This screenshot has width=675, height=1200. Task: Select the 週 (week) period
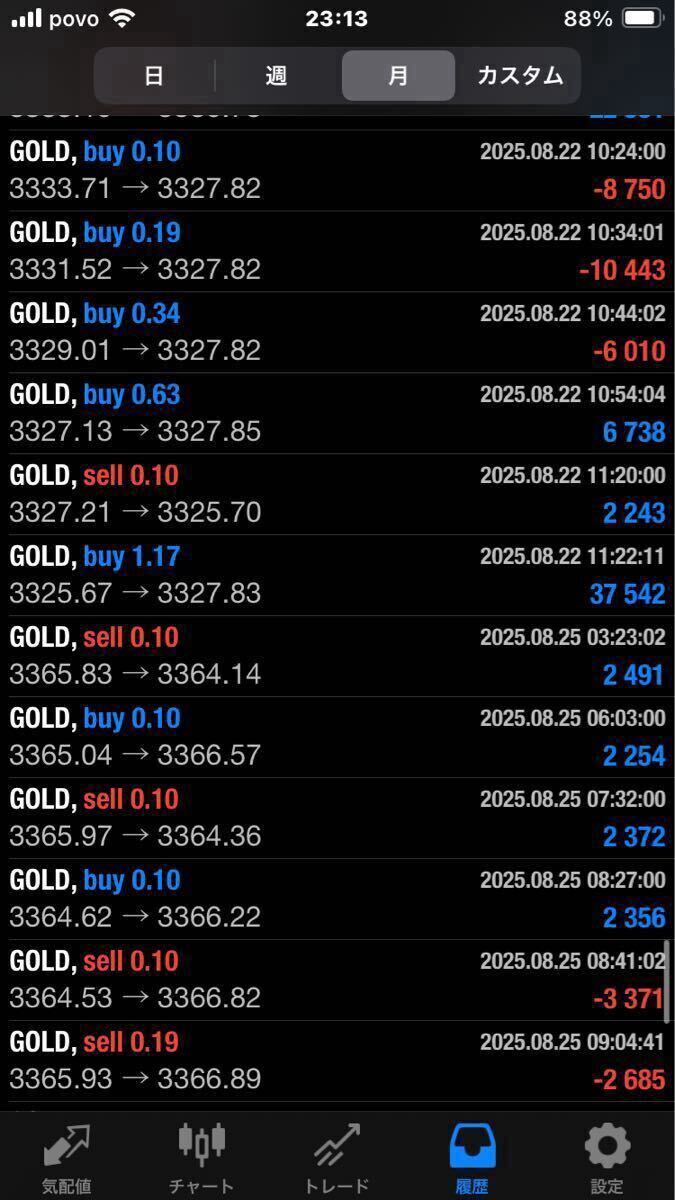(276, 75)
